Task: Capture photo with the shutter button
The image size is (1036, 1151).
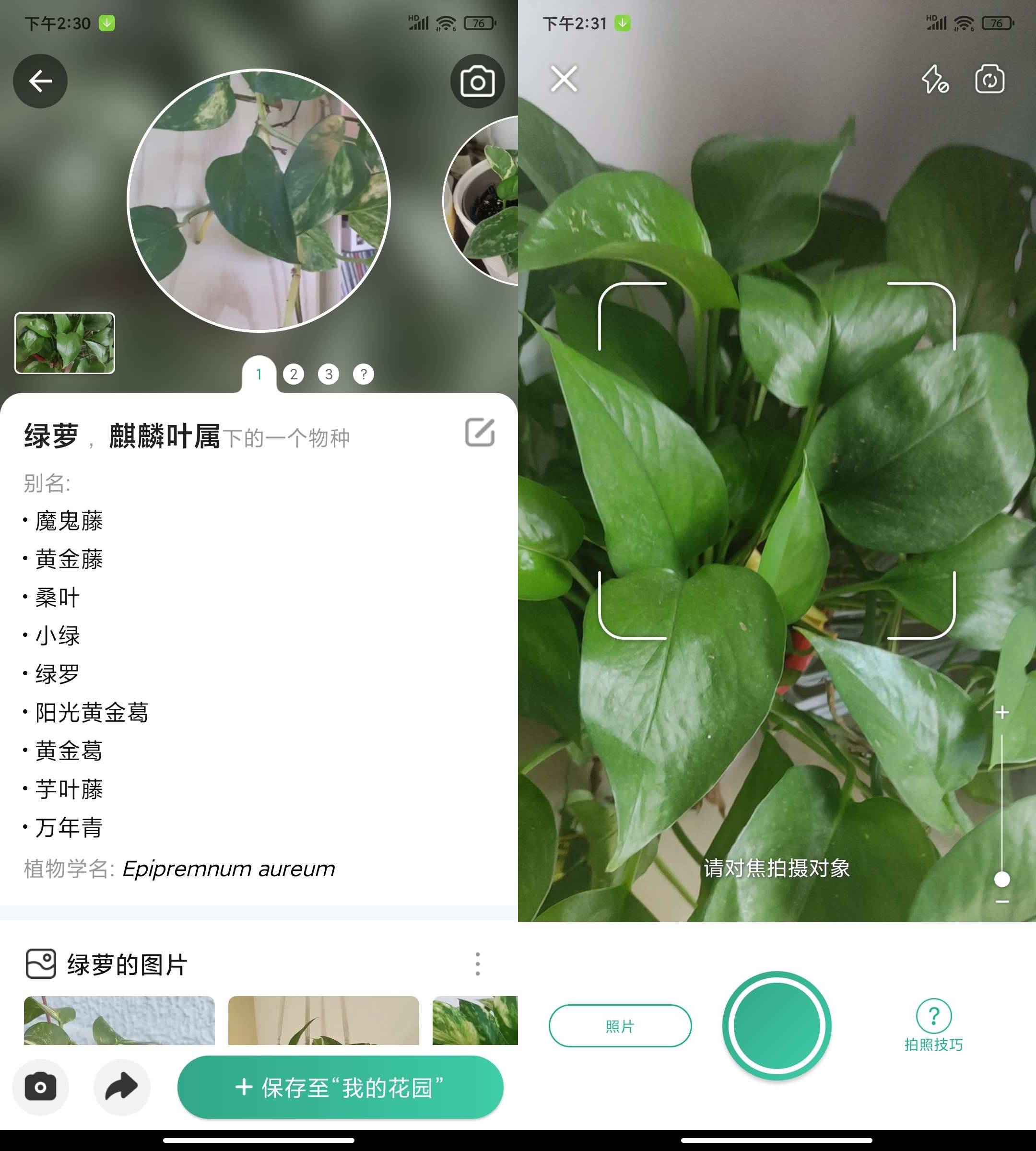Action: click(x=777, y=1026)
